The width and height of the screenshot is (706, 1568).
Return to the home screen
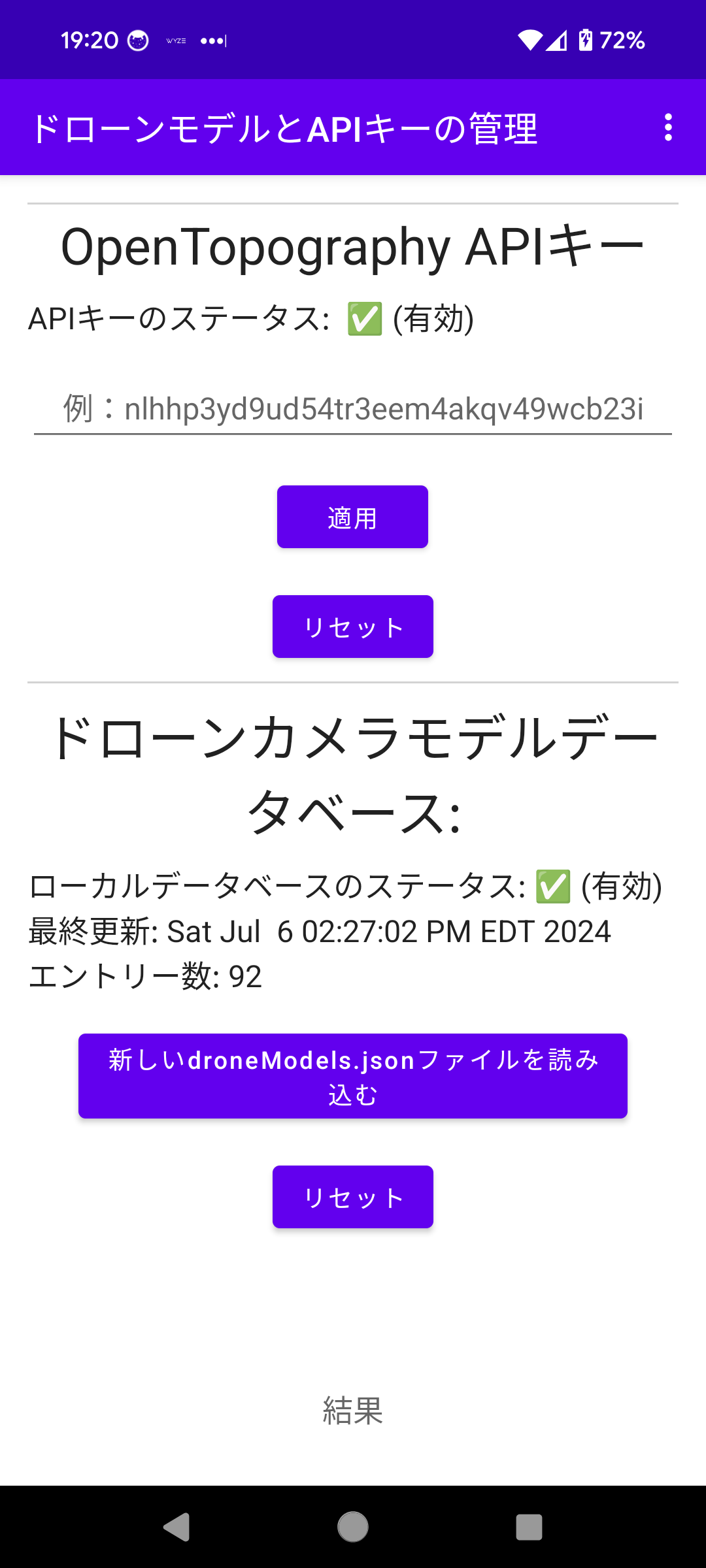tap(353, 1527)
